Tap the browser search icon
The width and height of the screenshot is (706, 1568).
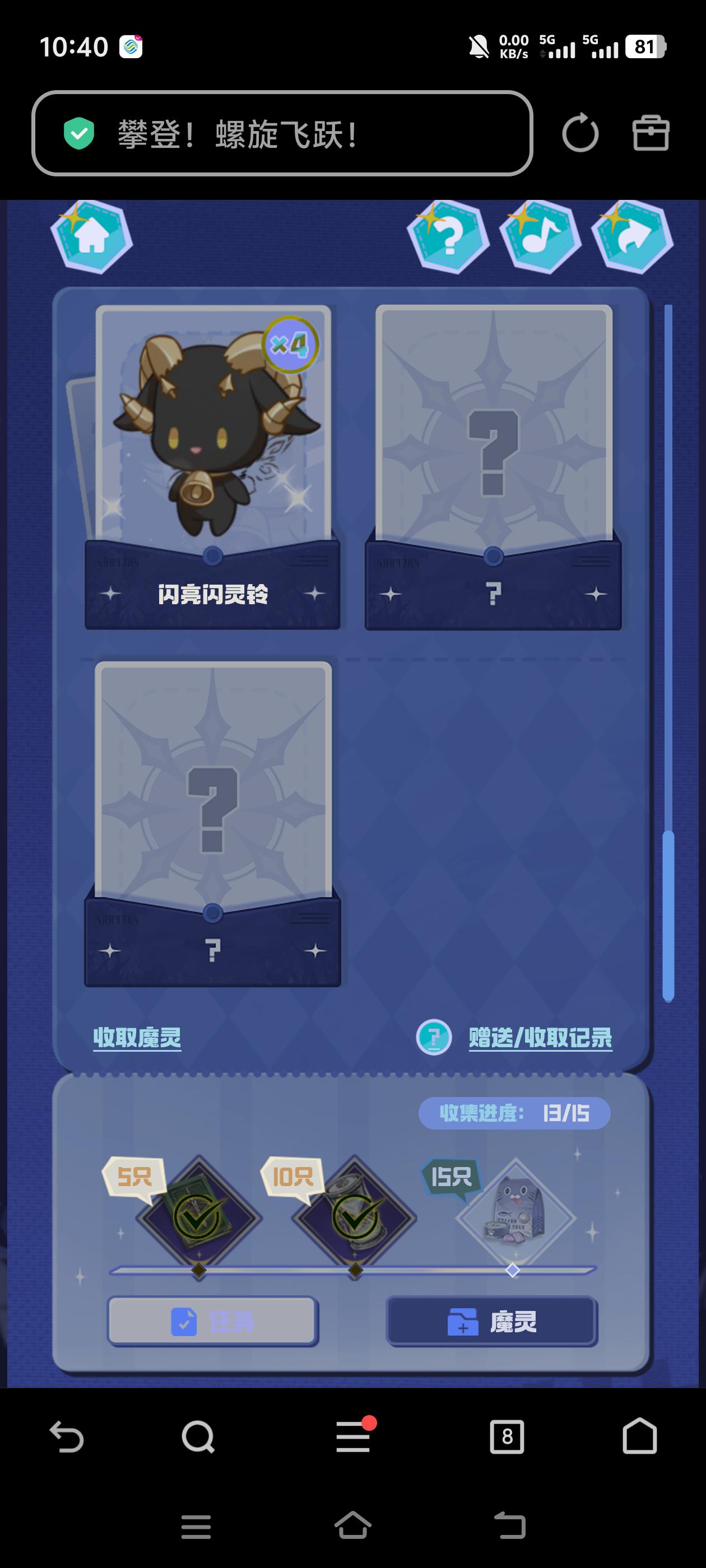[x=198, y=1437]
